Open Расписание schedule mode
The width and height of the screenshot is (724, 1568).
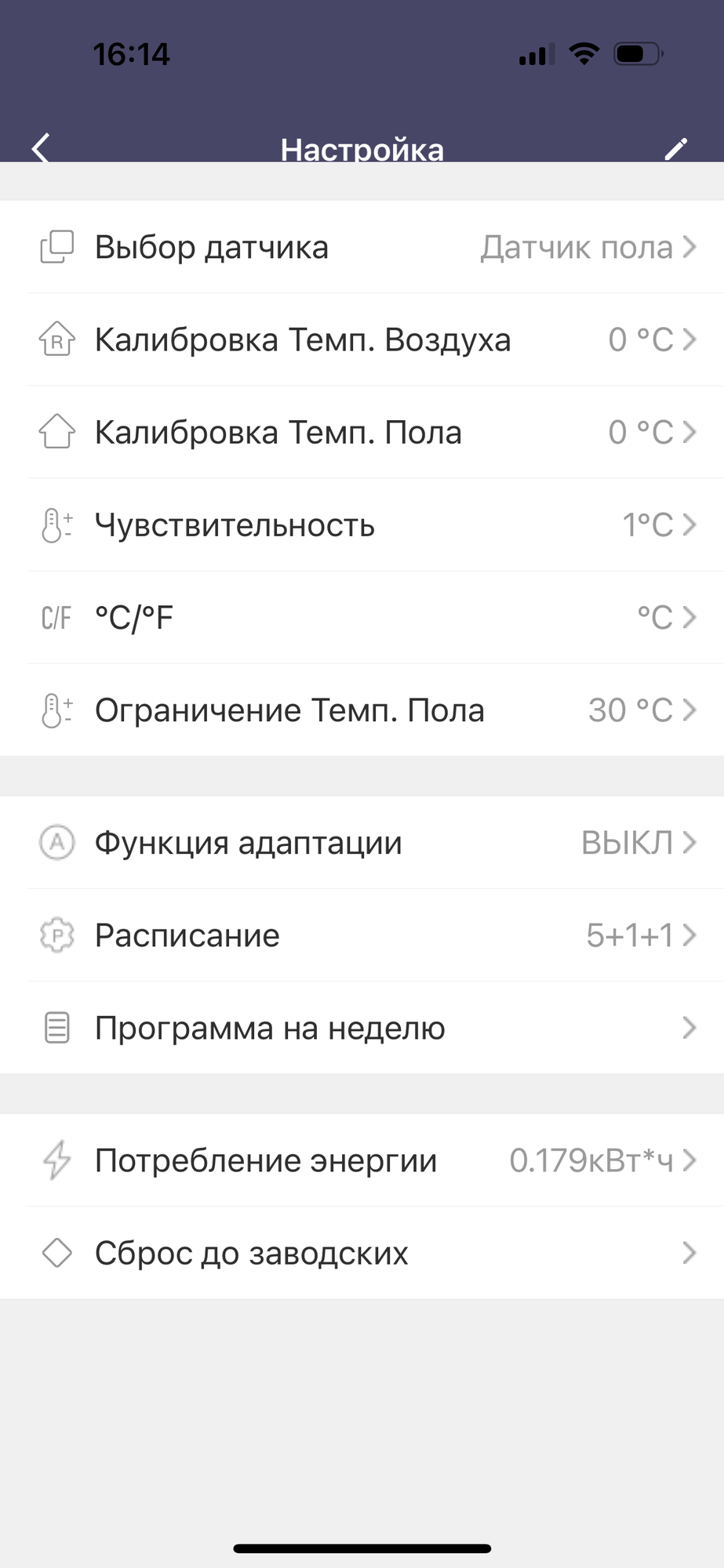coord(362,935)
